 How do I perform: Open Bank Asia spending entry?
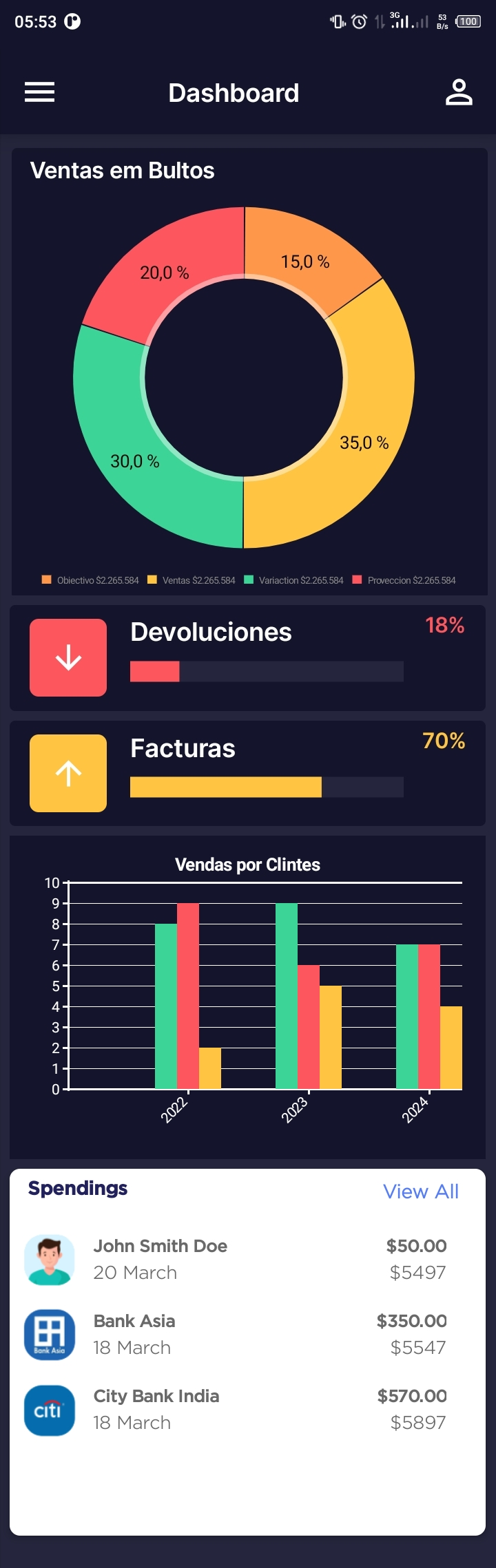click(234, 1334)
